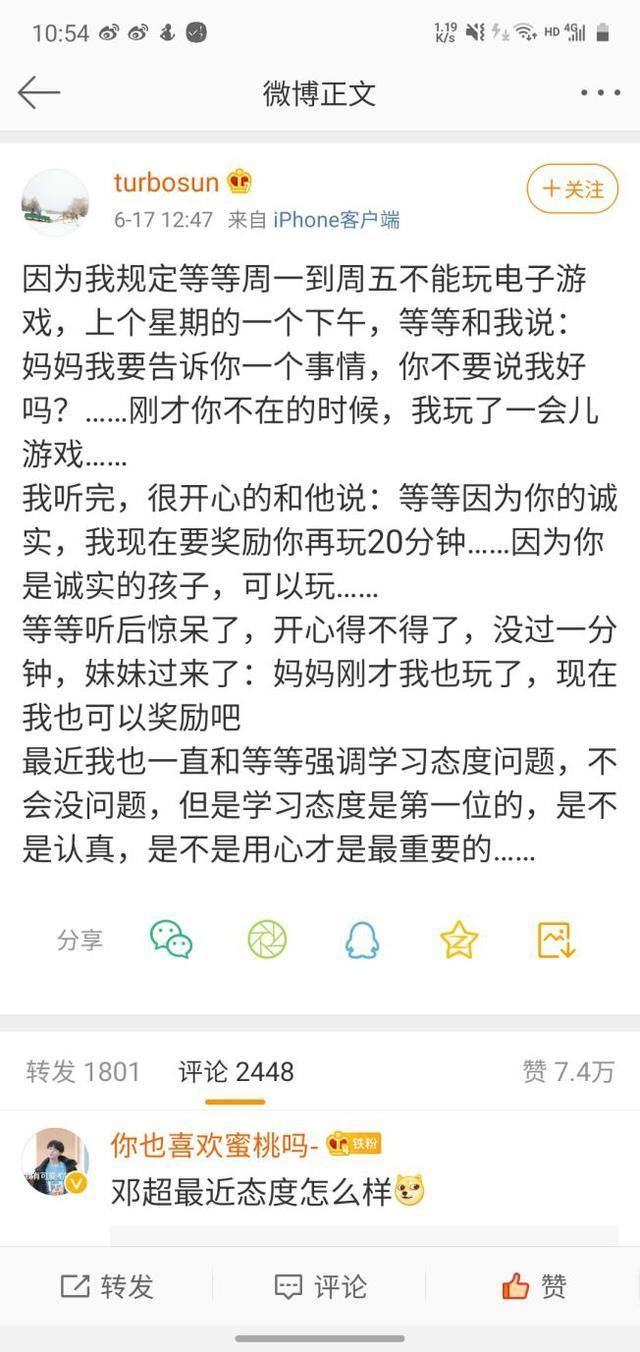Share to Qzone using the star icon

(x=458, y=939)
